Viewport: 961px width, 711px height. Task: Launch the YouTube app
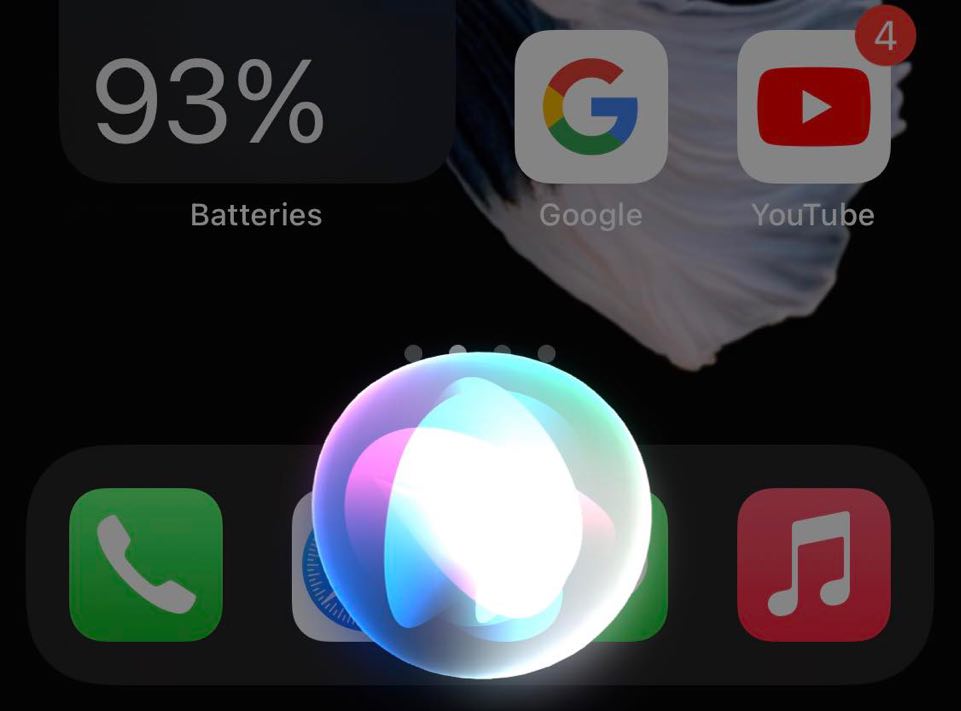coord(813,107)
